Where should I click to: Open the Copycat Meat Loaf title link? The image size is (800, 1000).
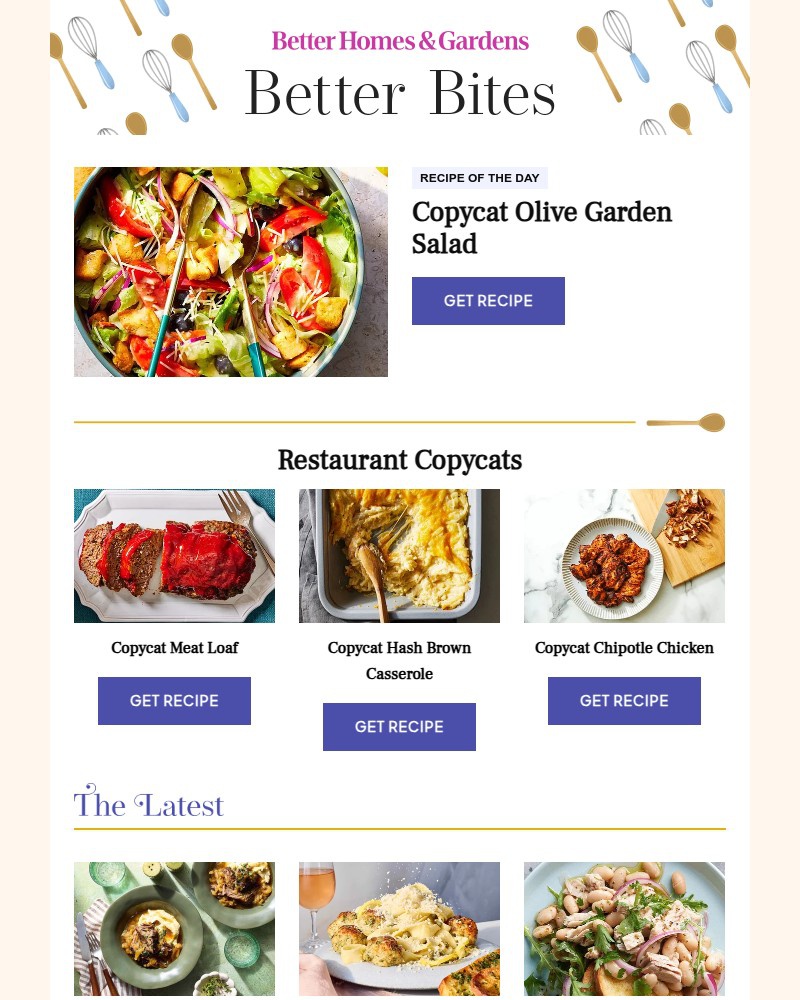click(x=174, y=648)
